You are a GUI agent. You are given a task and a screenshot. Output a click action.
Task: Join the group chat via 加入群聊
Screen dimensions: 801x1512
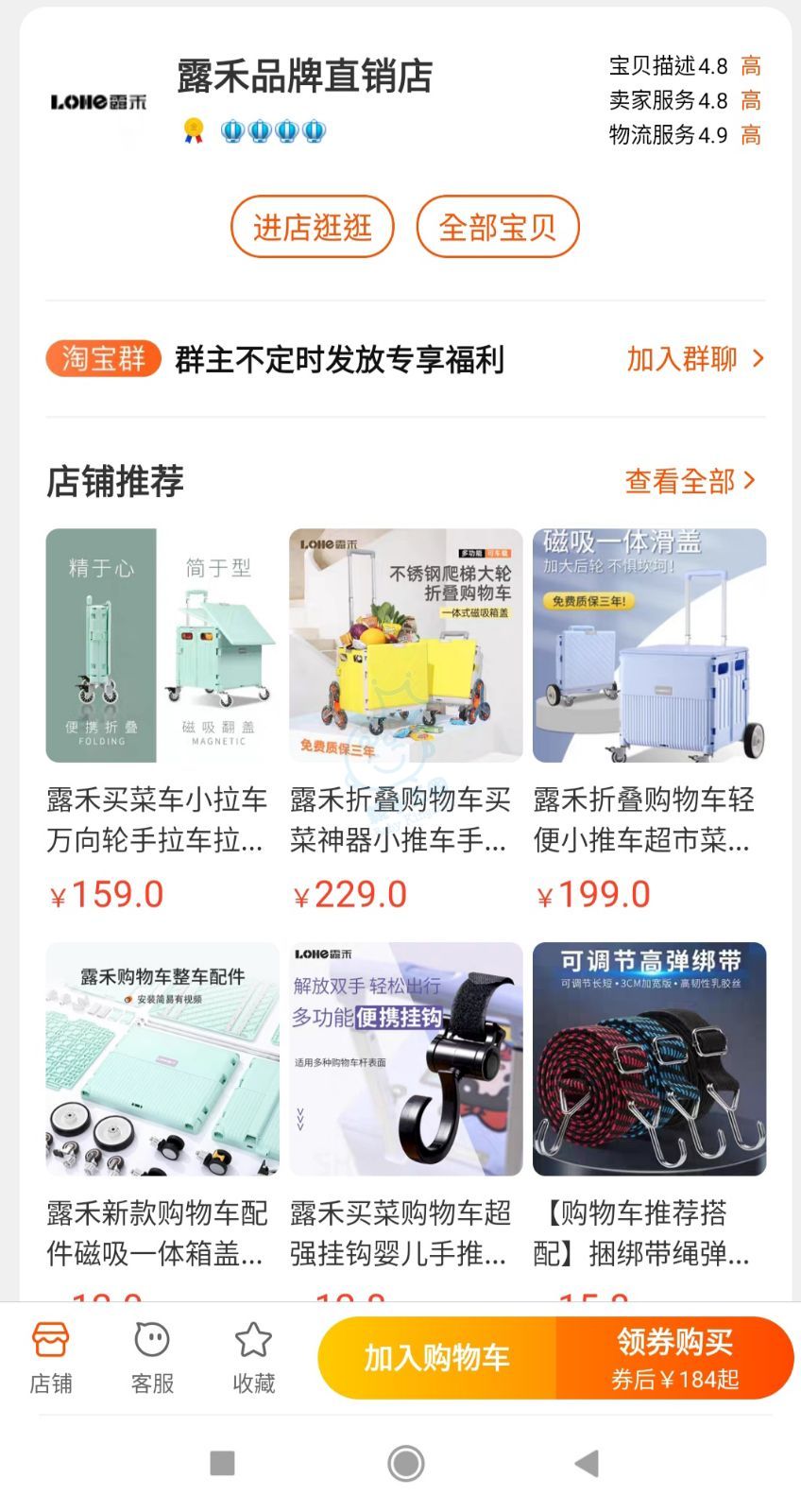tap(695, 359)
